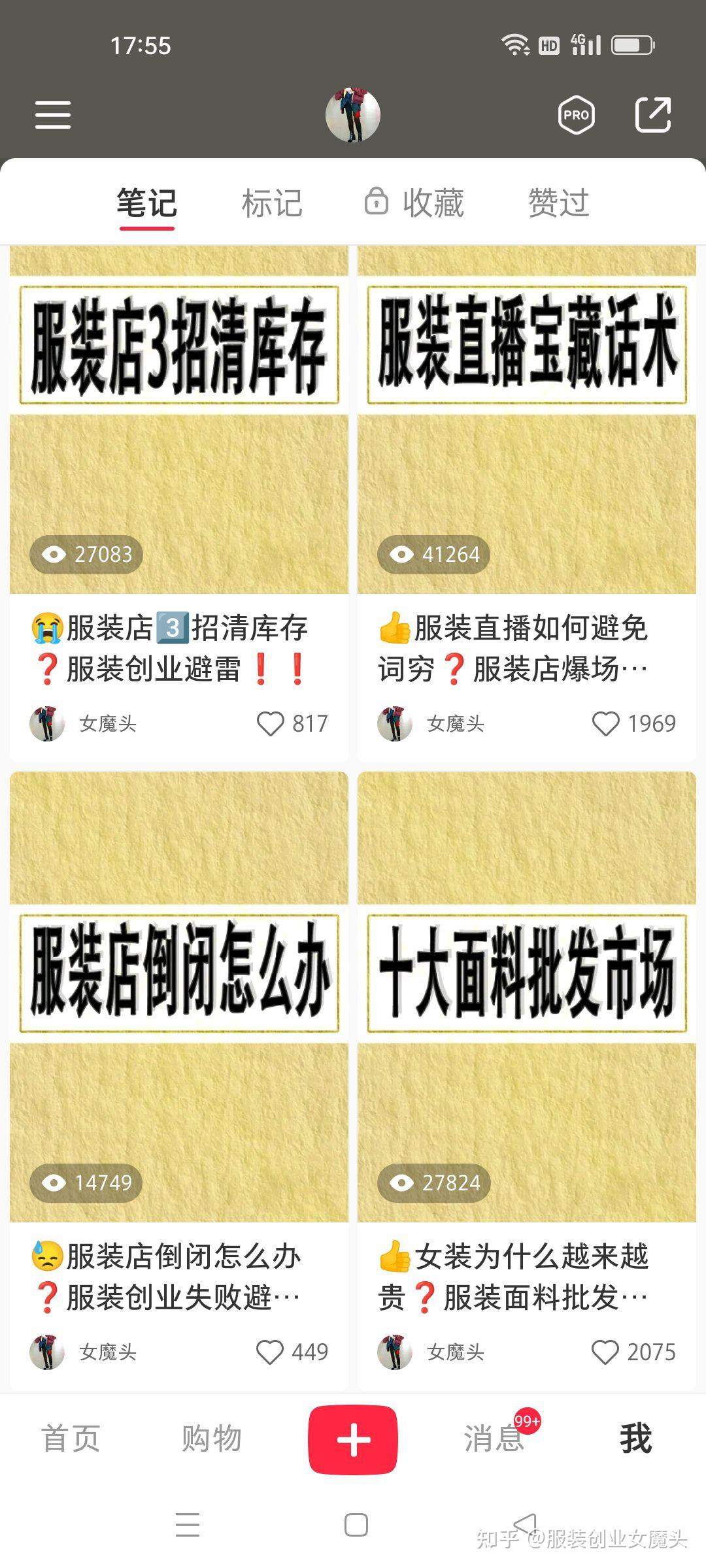Viewport: 706px width, 1568px height.
Task: Open the 服装店倒闭怎么办 note
Action: coord(178,996)
